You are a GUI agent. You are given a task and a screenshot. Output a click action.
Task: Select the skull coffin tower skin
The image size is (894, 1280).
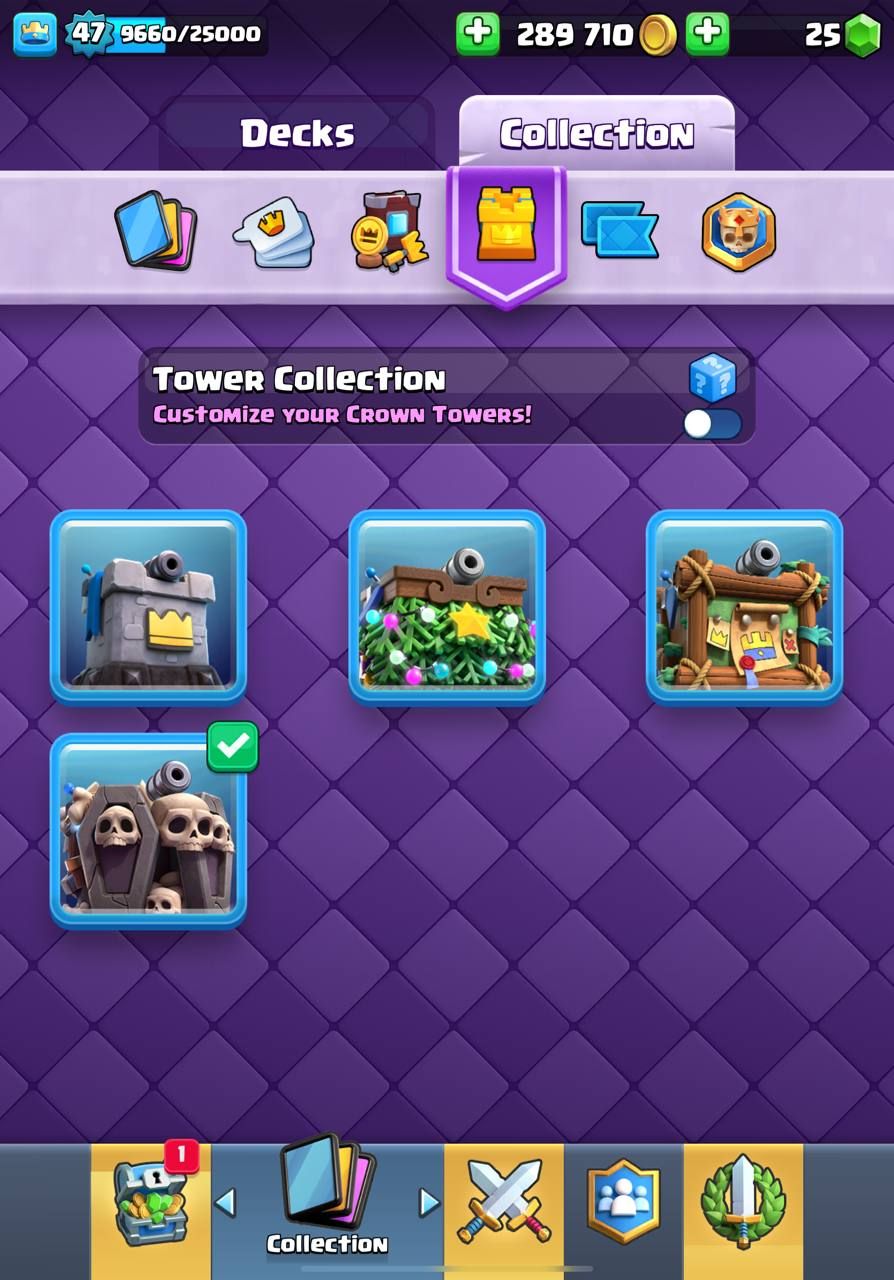[148, 830]
